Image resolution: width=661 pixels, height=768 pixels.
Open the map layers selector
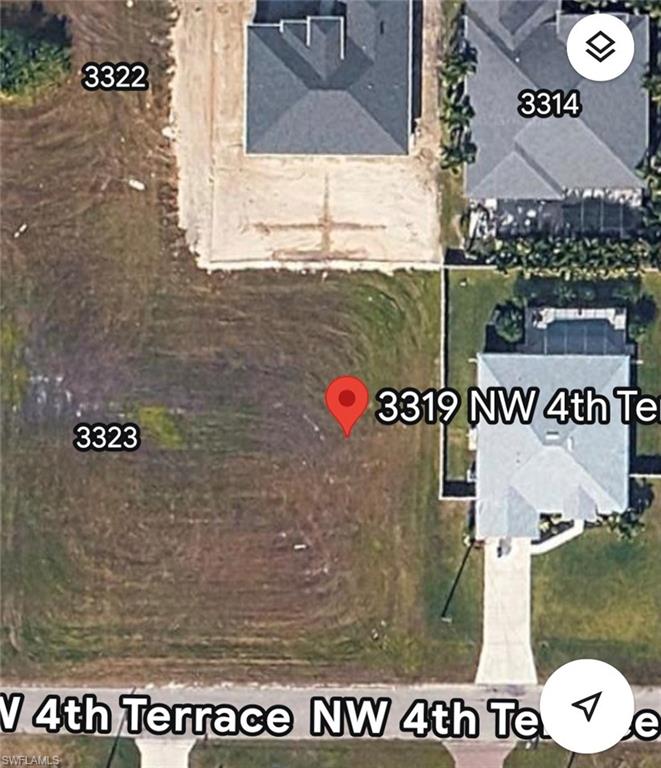600,48
